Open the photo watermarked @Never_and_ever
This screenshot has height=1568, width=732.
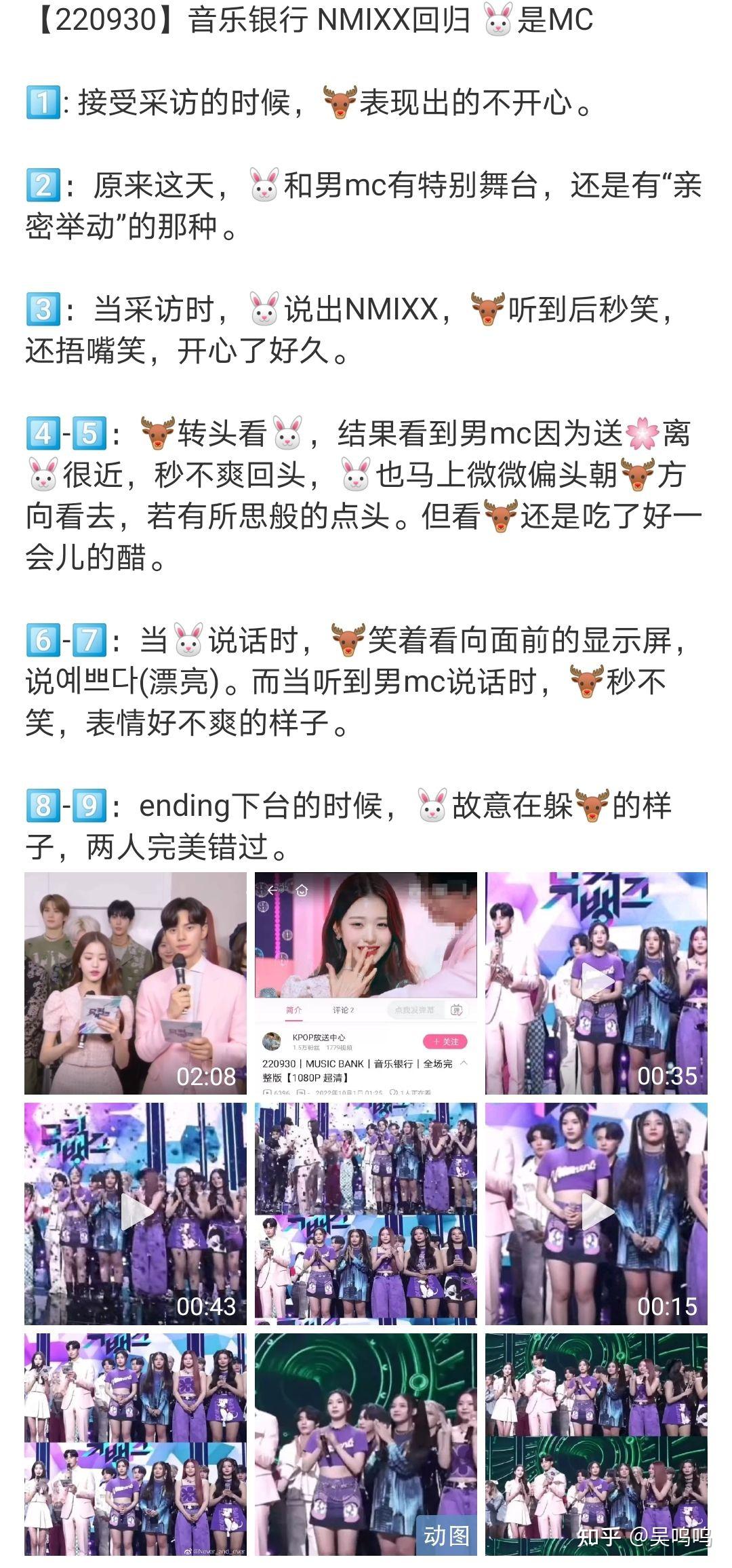click(x=136, y=1443)
